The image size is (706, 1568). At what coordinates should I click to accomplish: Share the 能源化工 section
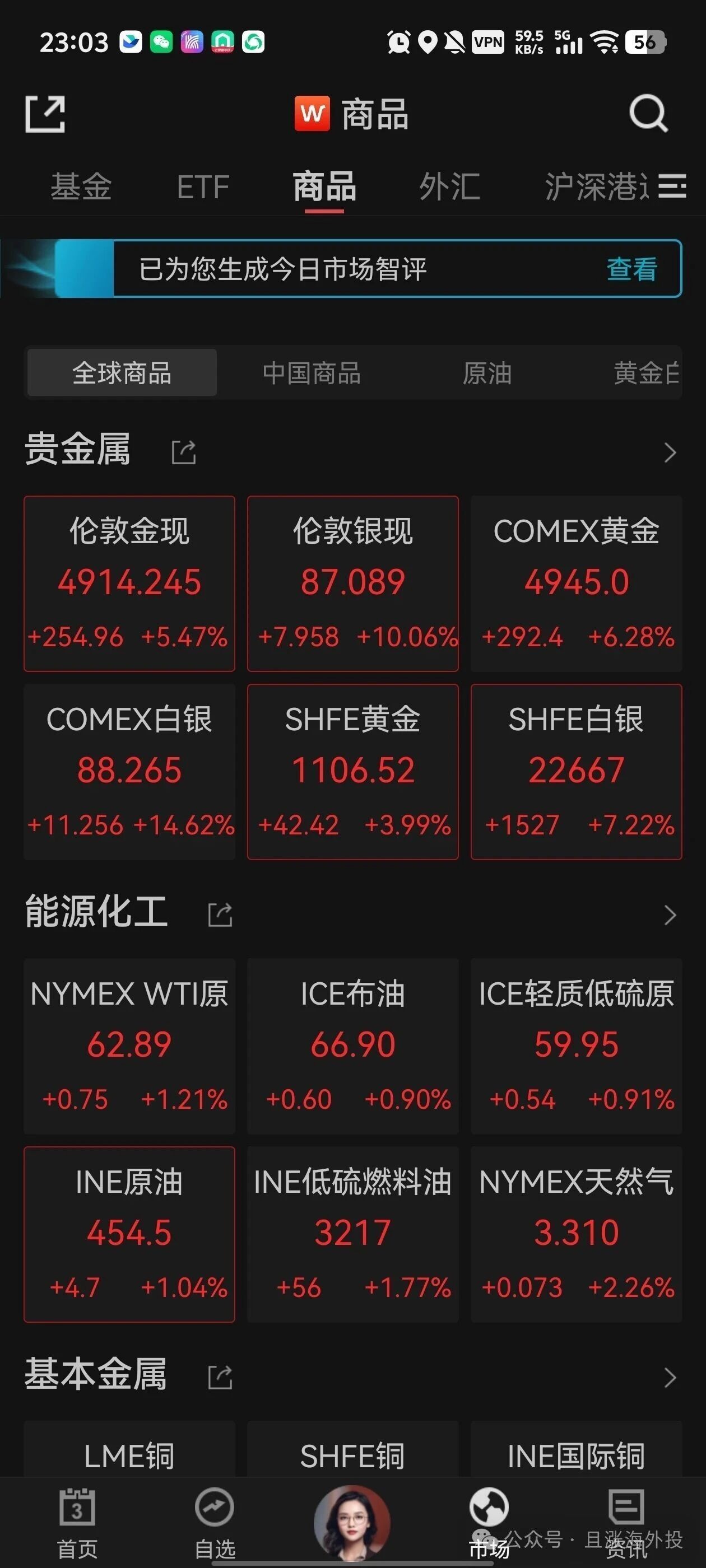coord(220,914)
